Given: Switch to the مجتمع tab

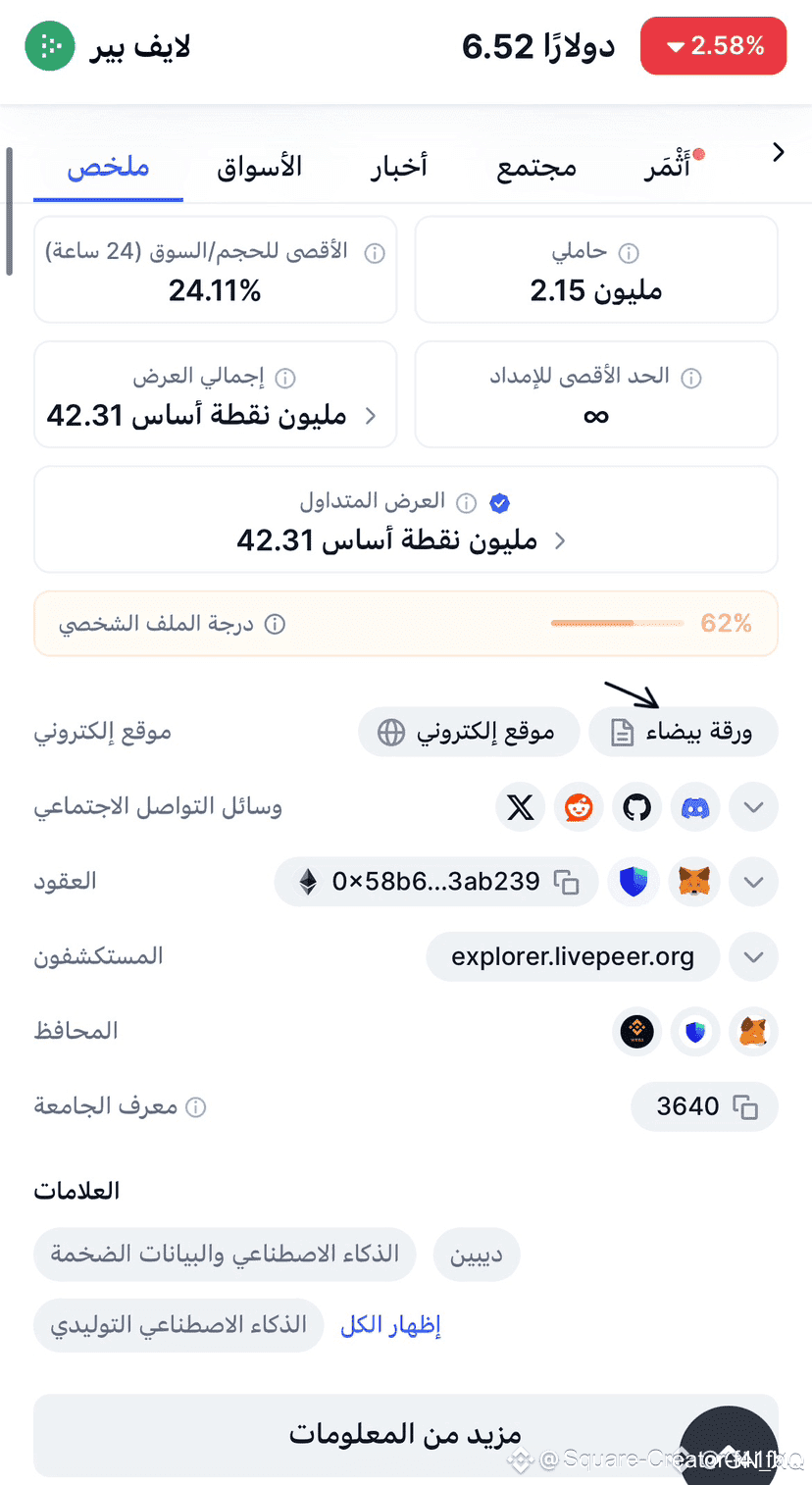Looking at the screenshot, I should pos(536,167).
